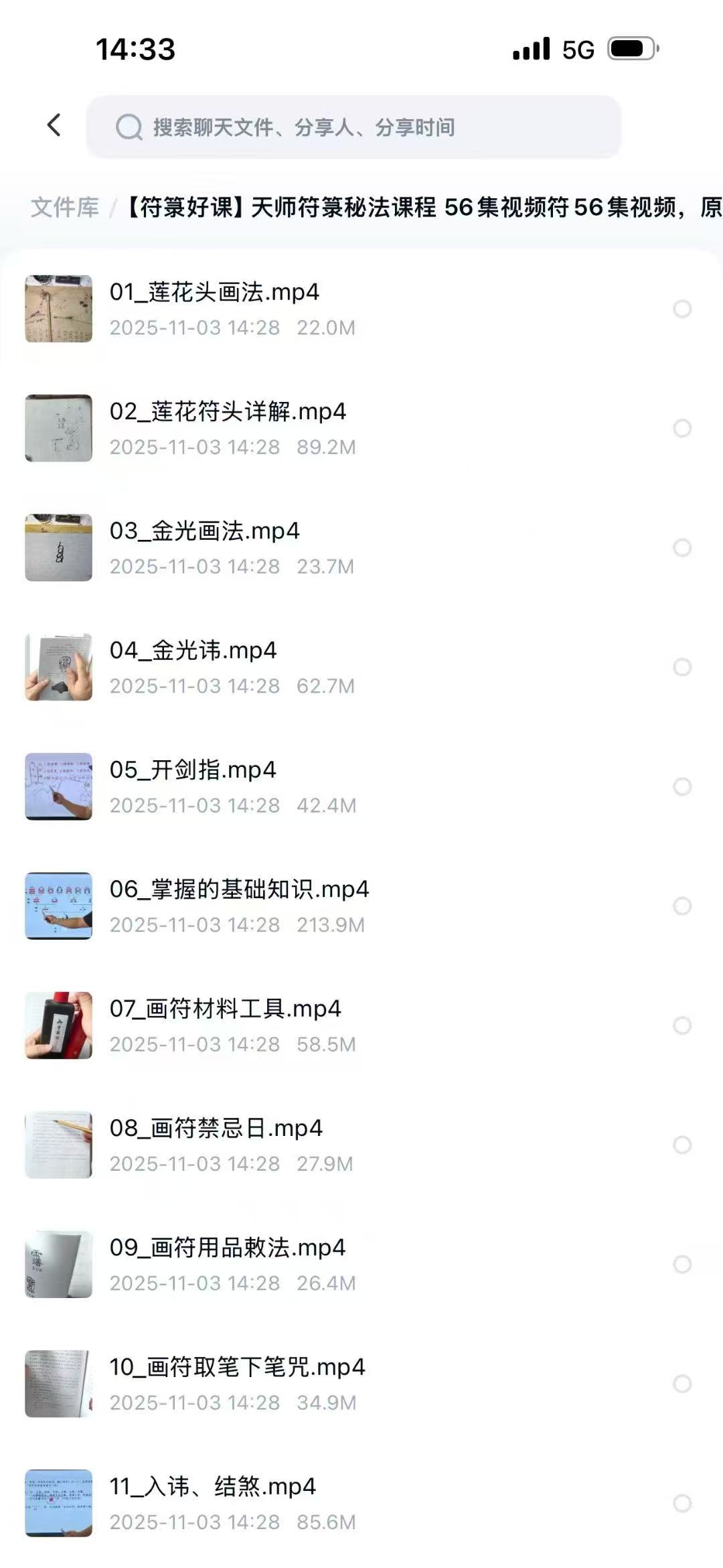The image size is (723, 1568).
Task: Open the 07_画符材料工具.mp4 video file
Action: [225, 1009]
